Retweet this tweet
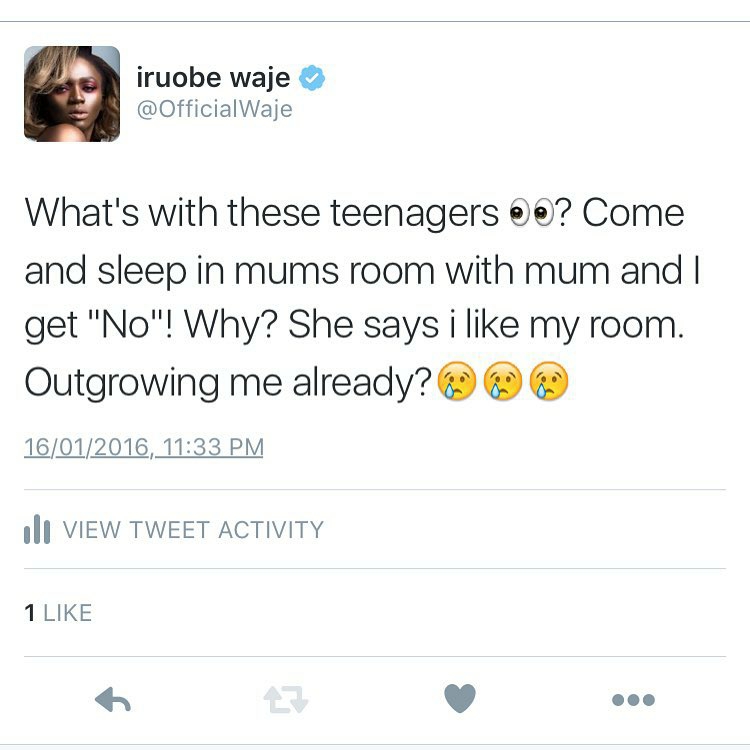The image size is (750, 750). pos(286,700)
